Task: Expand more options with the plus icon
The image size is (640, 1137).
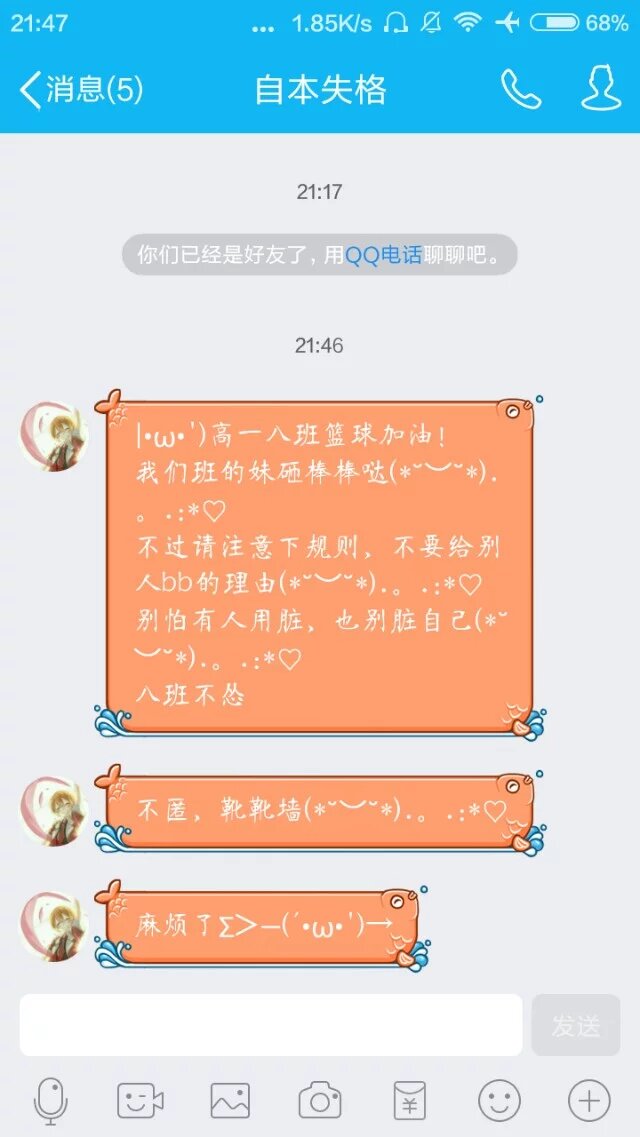Action: [589, 1101]
